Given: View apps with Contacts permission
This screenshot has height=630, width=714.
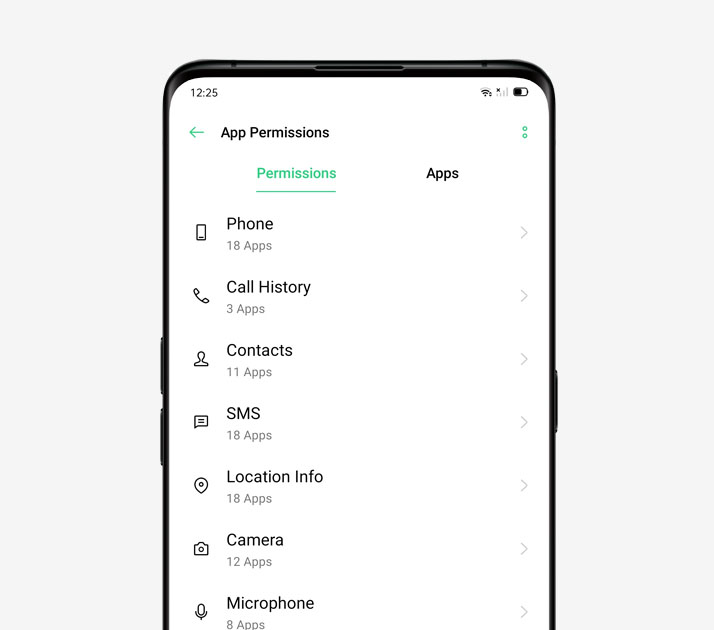Looking at the screenshot, I should [x=359, y=359].
